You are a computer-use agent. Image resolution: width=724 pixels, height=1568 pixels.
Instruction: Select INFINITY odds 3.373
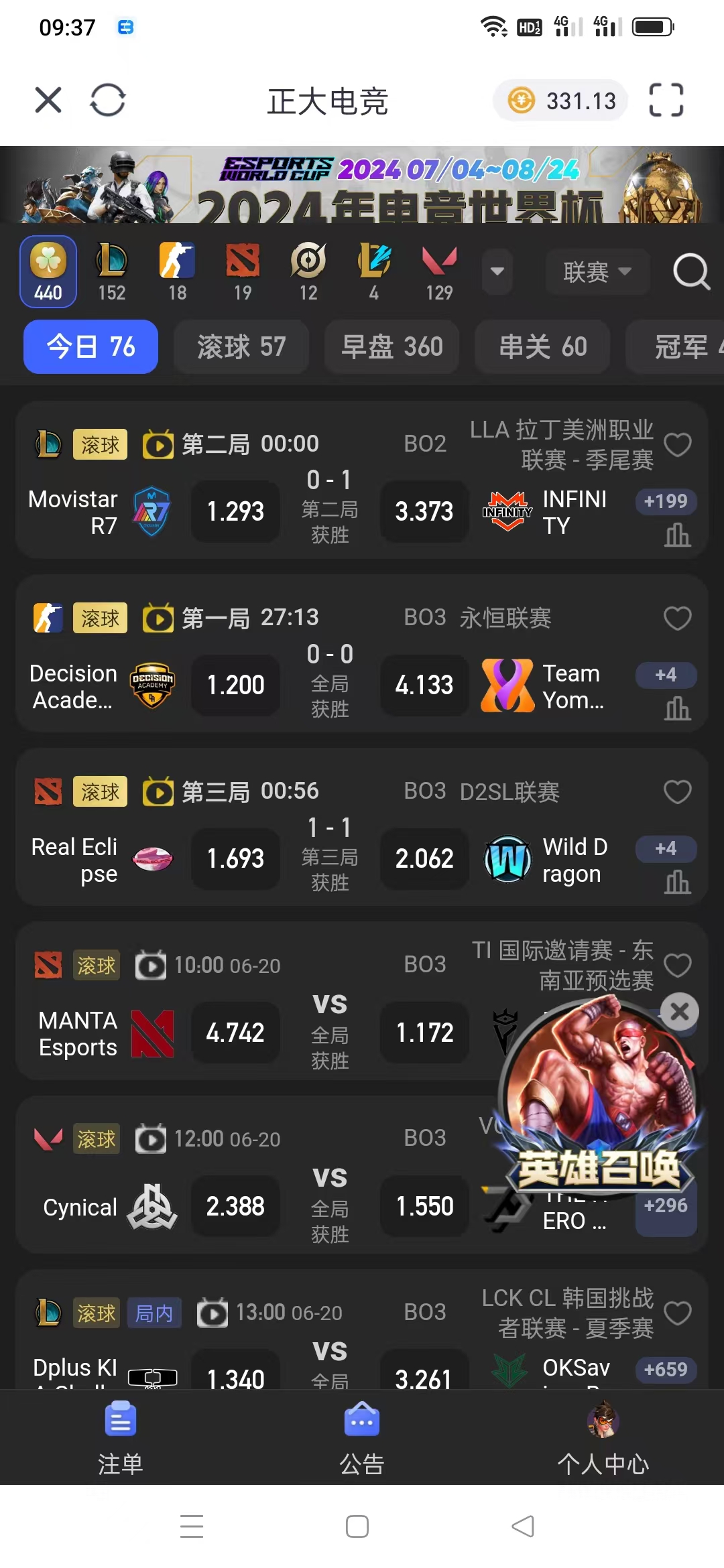(424, 511)
